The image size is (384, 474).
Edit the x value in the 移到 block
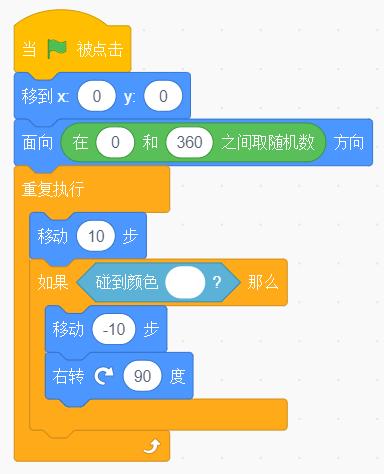[x=97, y=96]
